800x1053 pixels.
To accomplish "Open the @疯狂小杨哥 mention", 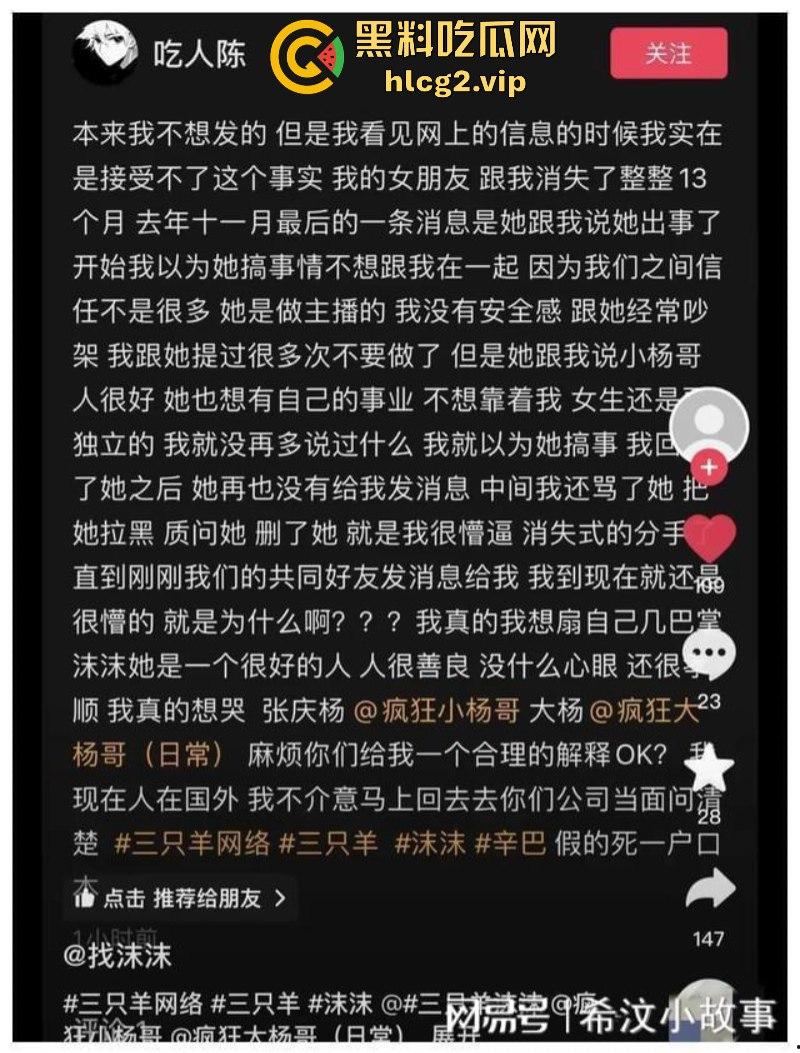I will tap(437, 711).
